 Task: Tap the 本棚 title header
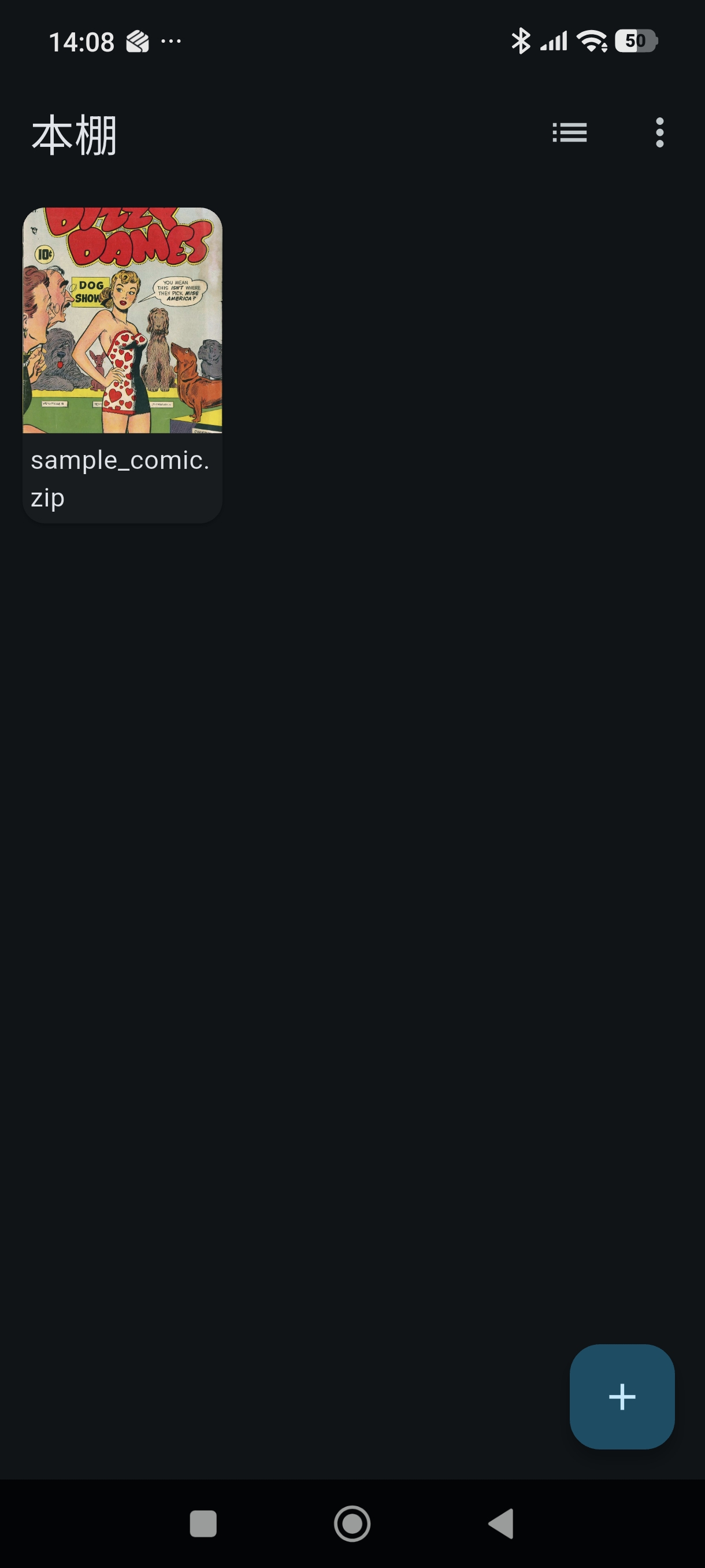click(x=75, y=135)
